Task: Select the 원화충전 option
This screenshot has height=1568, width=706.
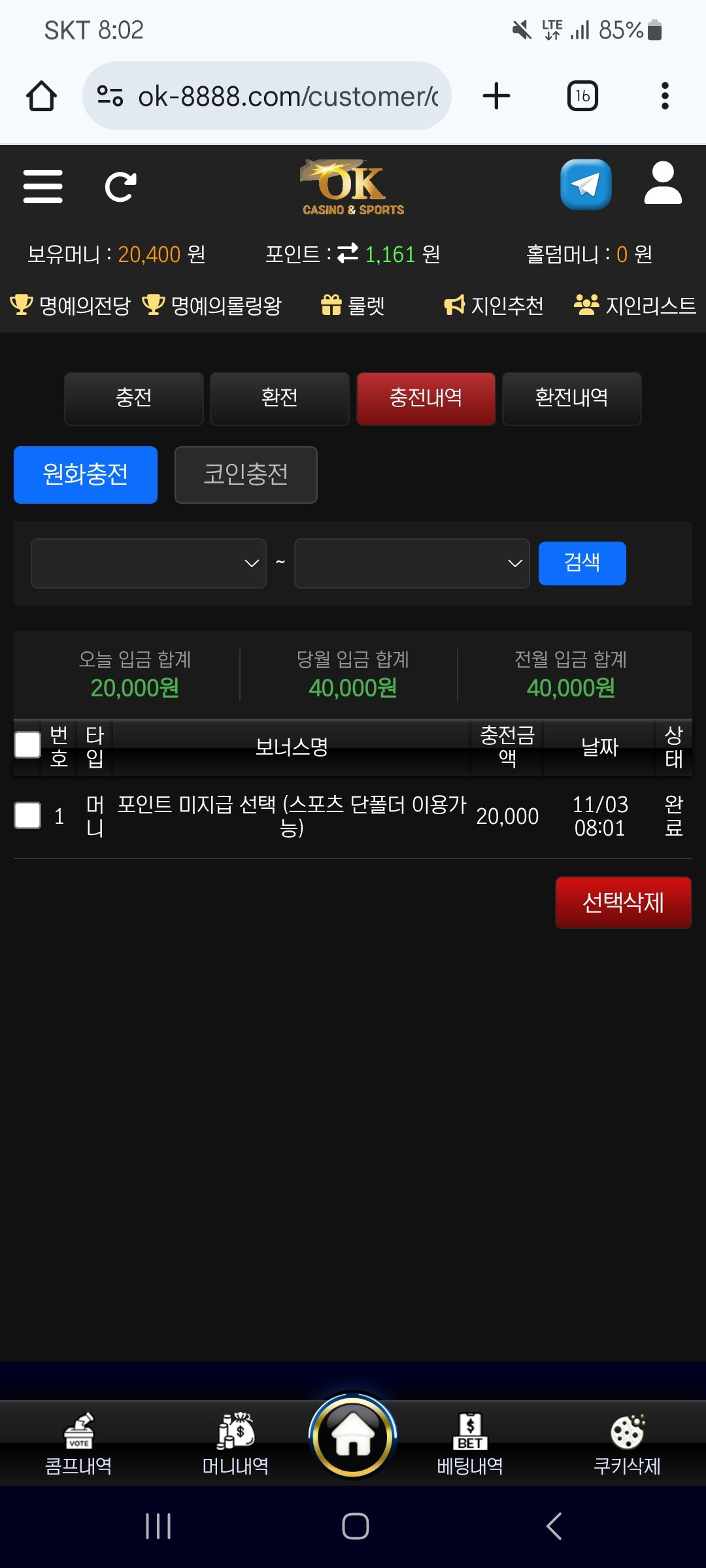Action: (x=86, y=475)
